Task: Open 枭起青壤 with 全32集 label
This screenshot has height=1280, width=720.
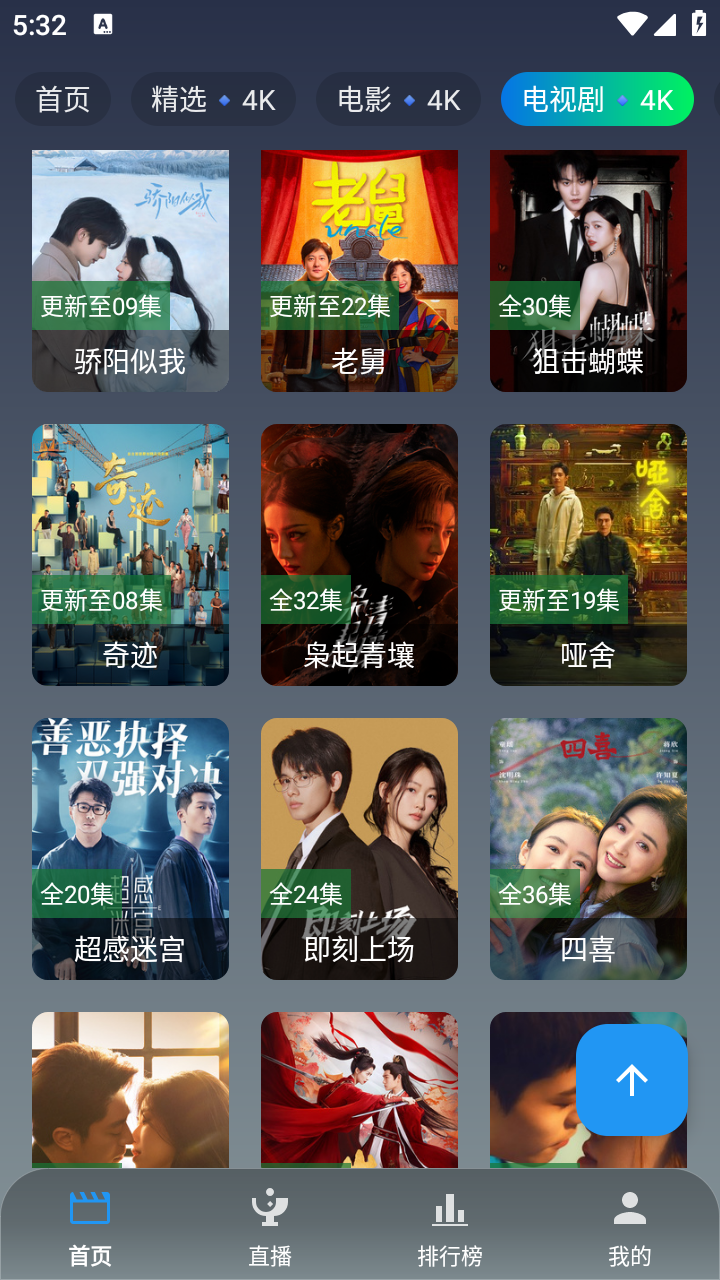Action: tap(359, 554)
